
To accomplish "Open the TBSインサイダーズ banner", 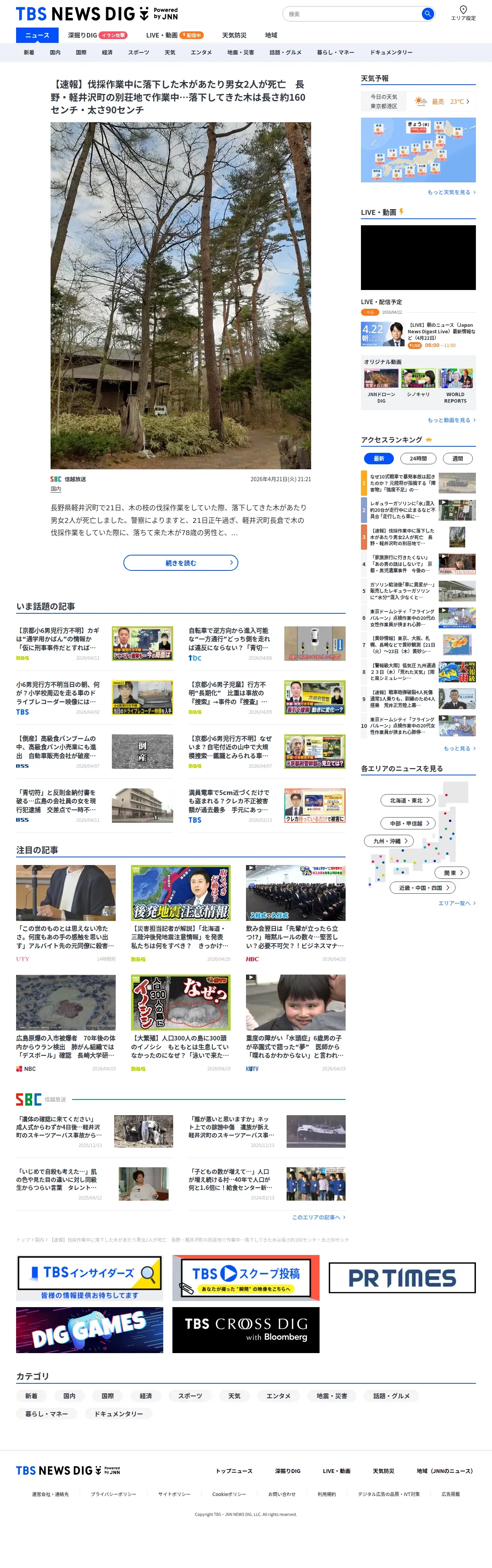I will click(x=90, y=1277).
